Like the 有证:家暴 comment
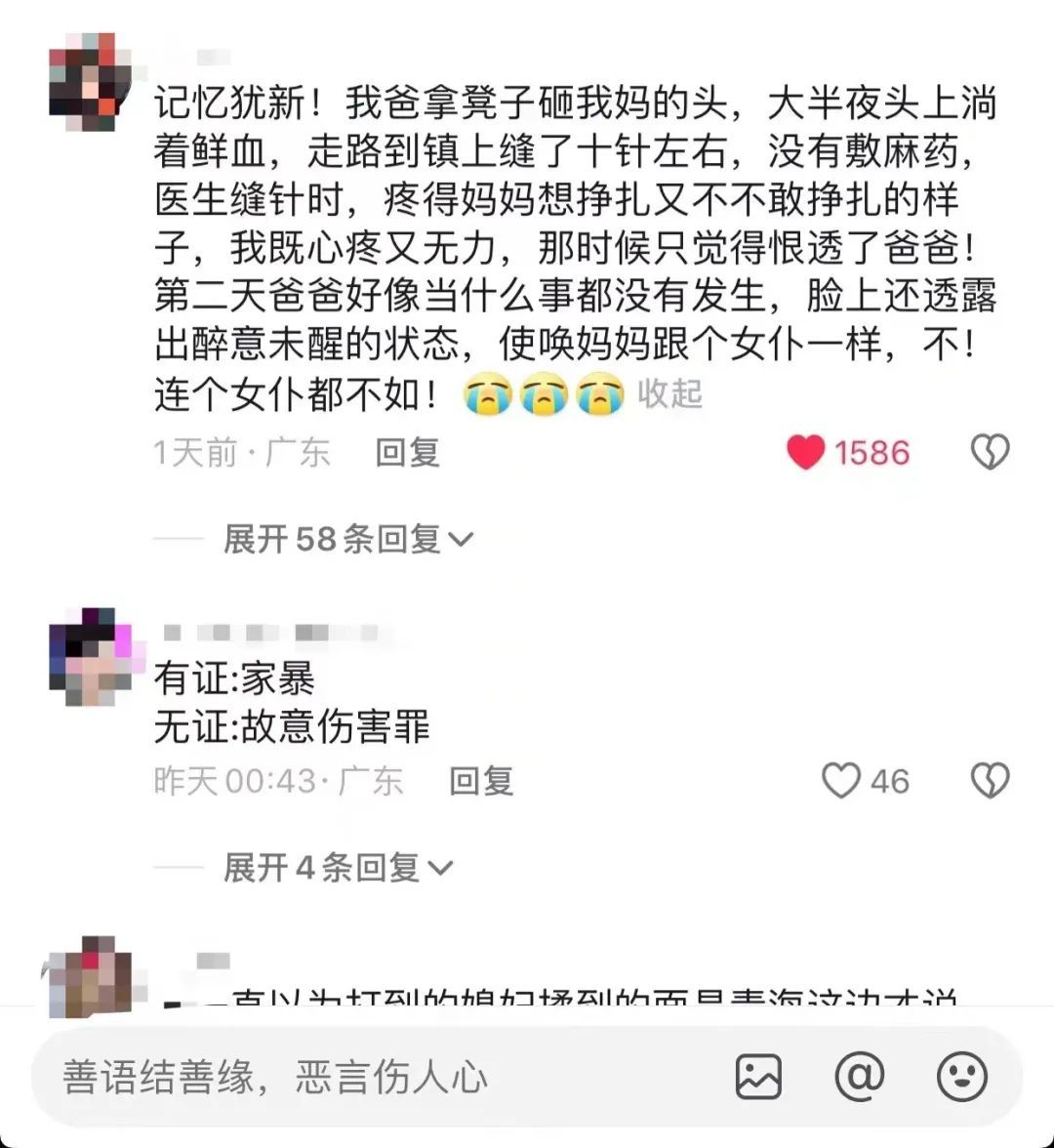Viewport: 1054px width, 1148px height. pyautogui.click(x=841, y=781)
